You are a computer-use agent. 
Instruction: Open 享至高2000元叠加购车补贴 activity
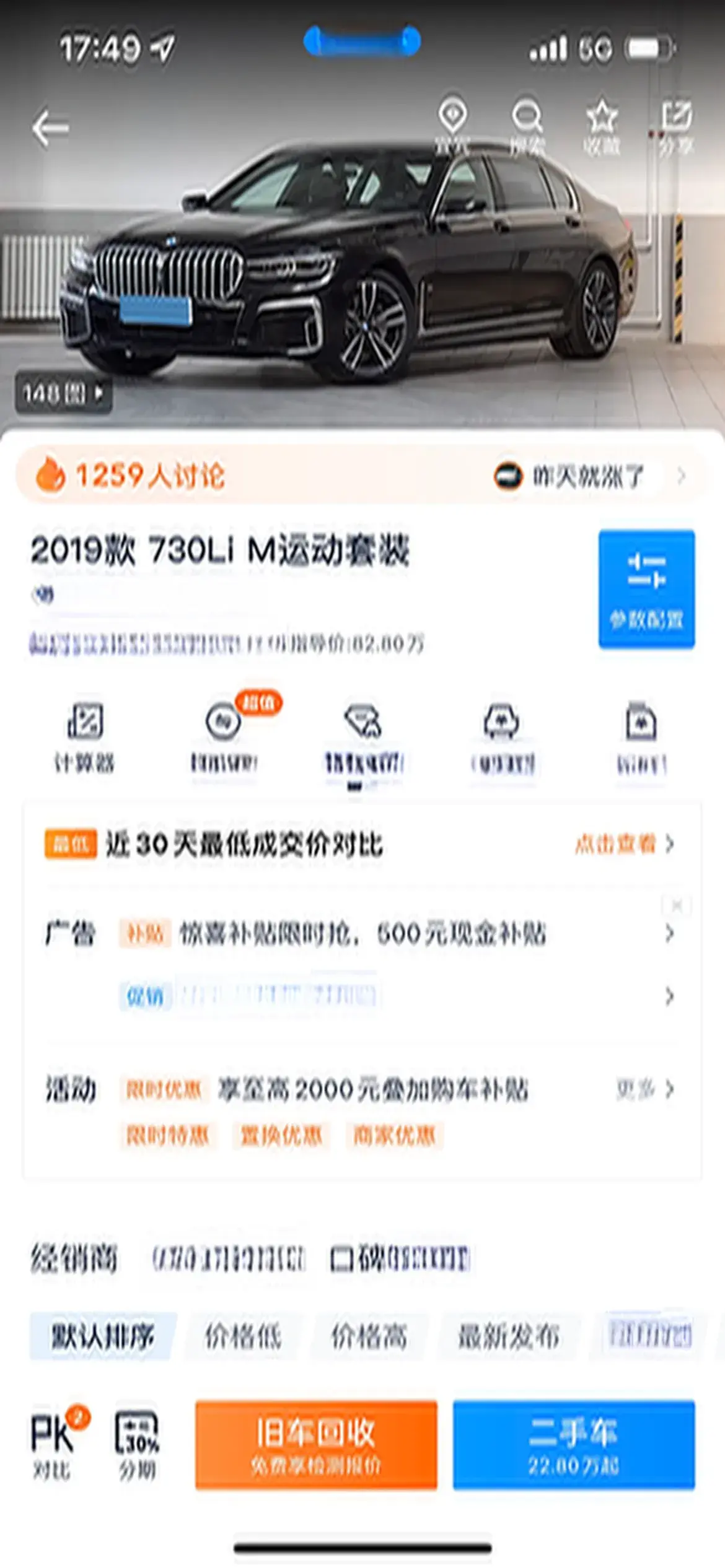pos(373,1089)
